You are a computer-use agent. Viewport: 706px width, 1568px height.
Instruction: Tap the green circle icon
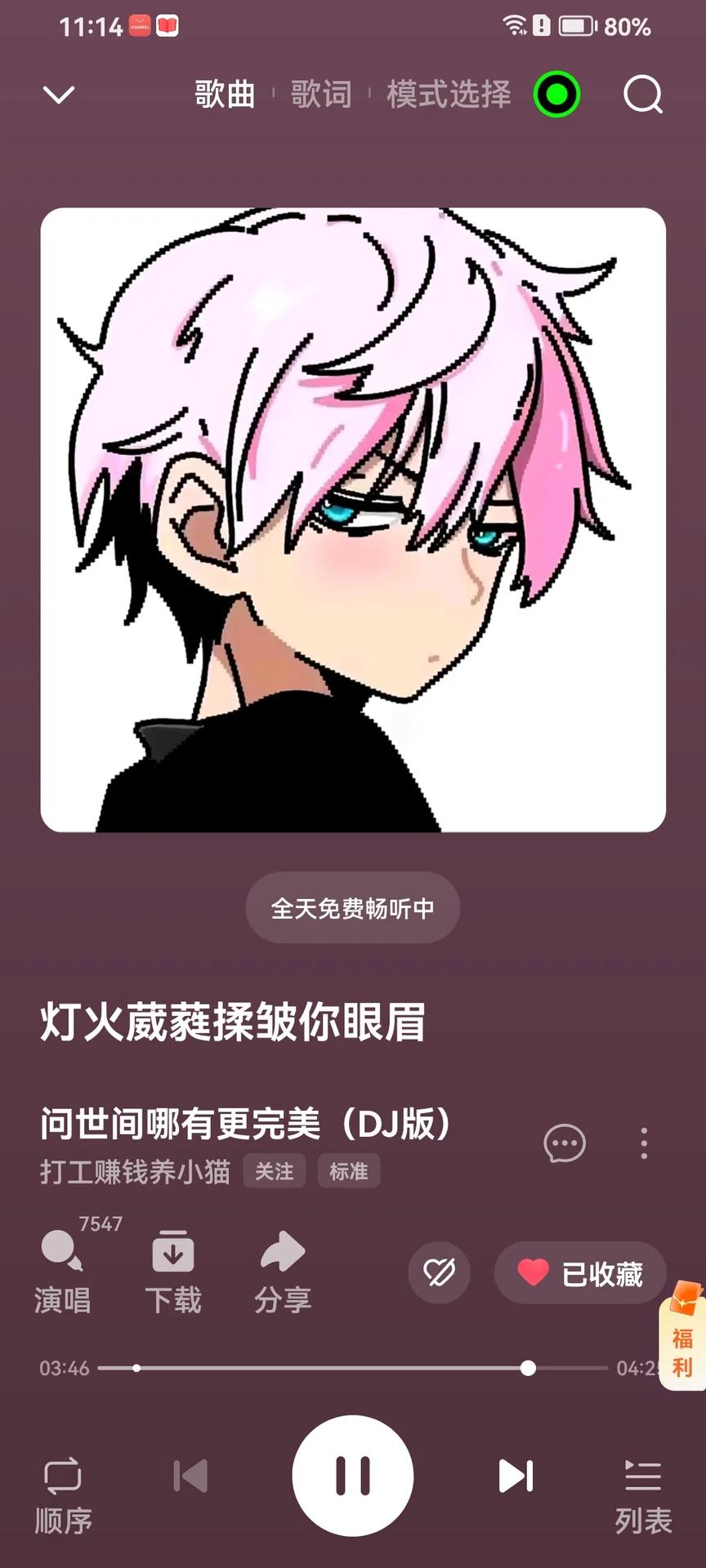click(556, 95)
